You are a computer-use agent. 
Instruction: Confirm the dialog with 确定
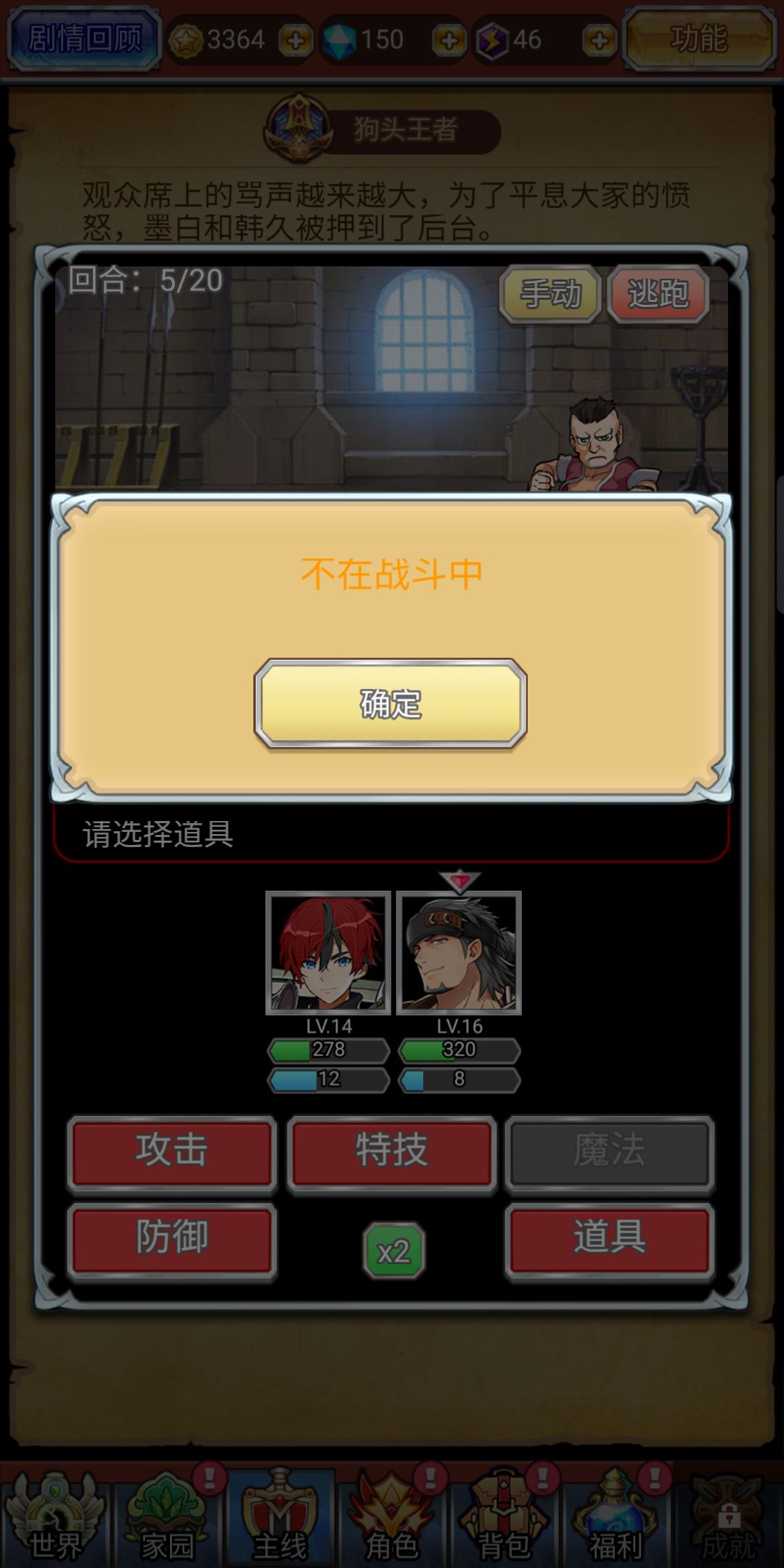pos(392,703)
